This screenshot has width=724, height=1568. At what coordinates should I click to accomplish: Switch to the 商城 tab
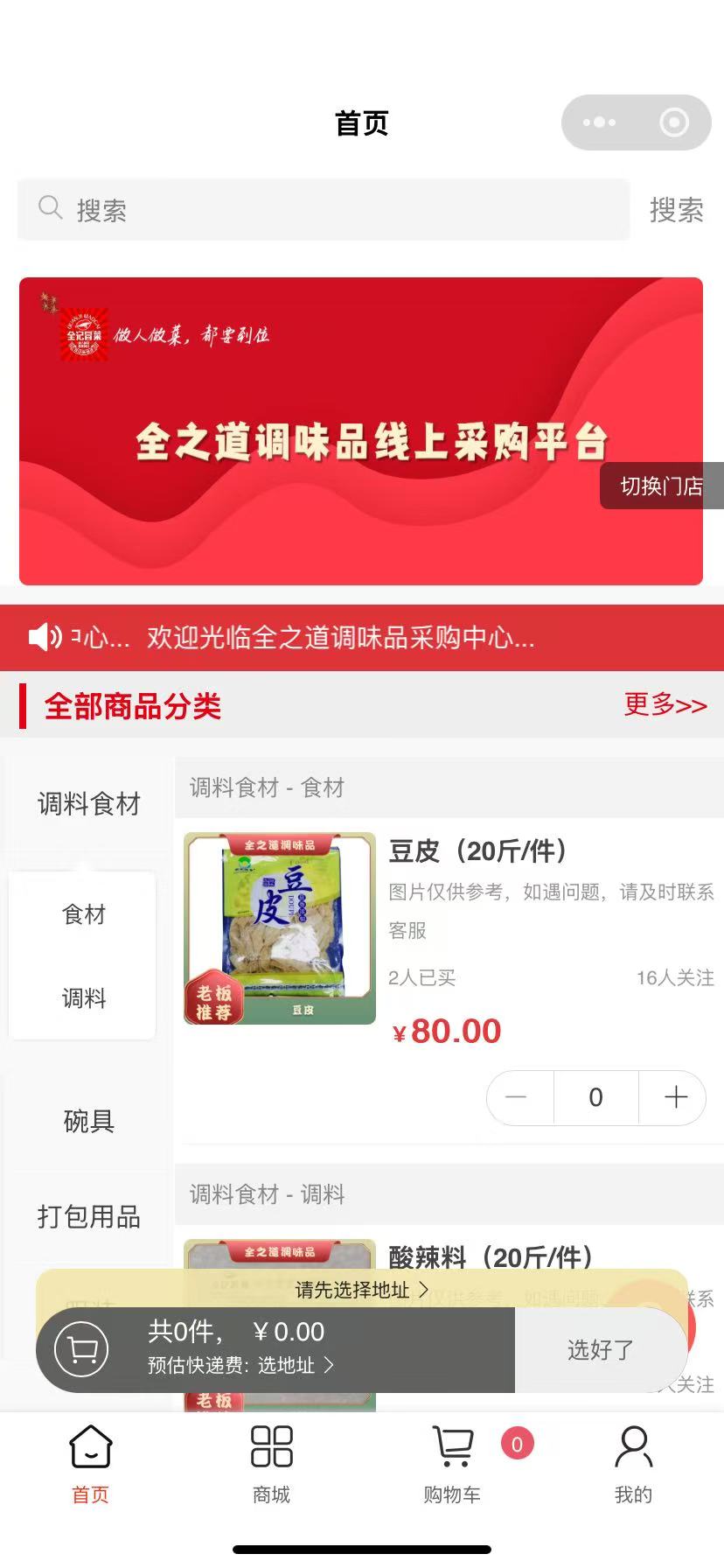click(x=271, y=1464)
